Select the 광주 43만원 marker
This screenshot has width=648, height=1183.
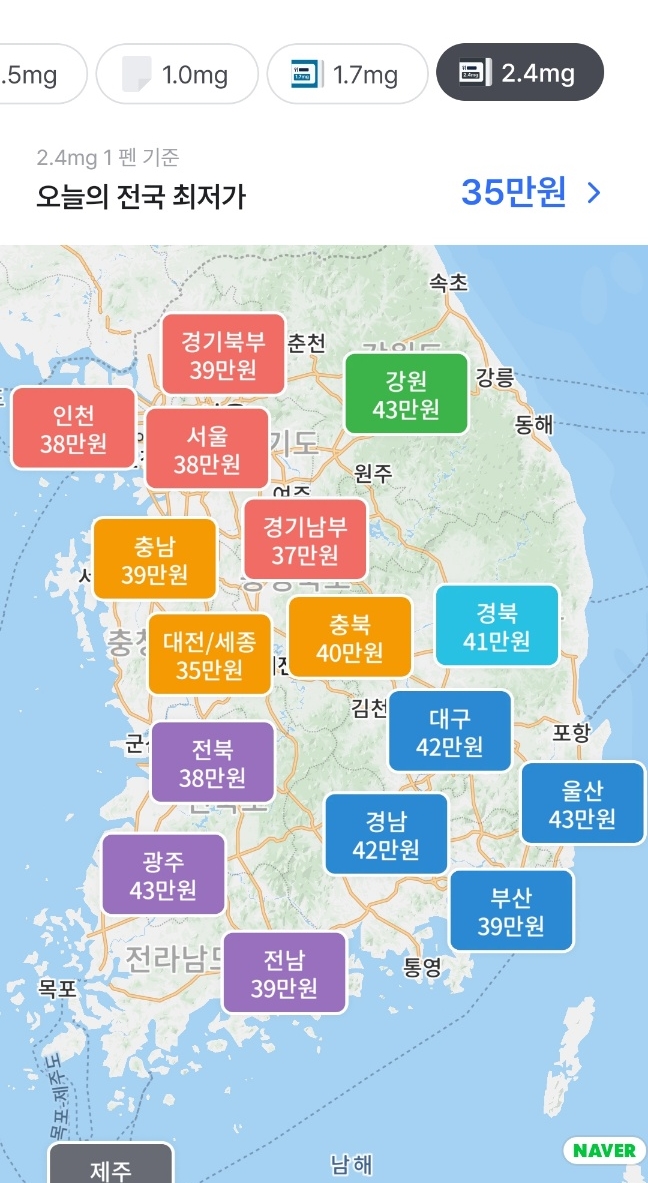click(x=164, y=874)
